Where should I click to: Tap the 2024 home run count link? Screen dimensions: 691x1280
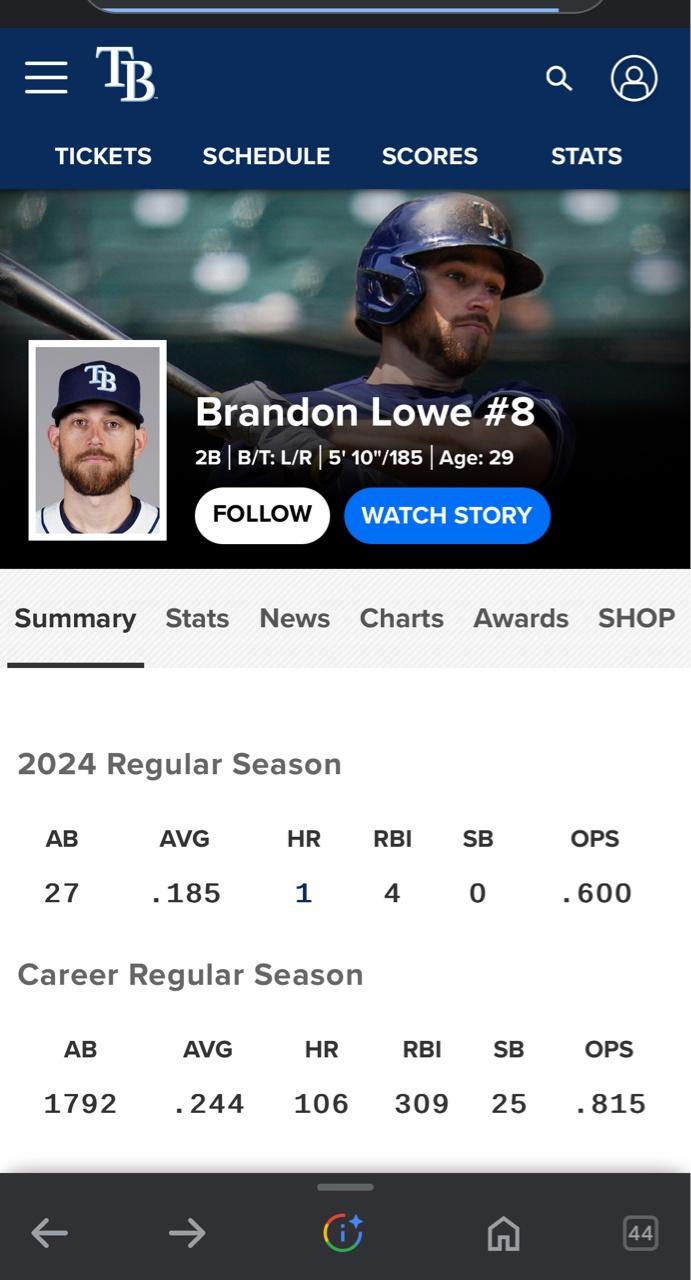coord(304,893)
